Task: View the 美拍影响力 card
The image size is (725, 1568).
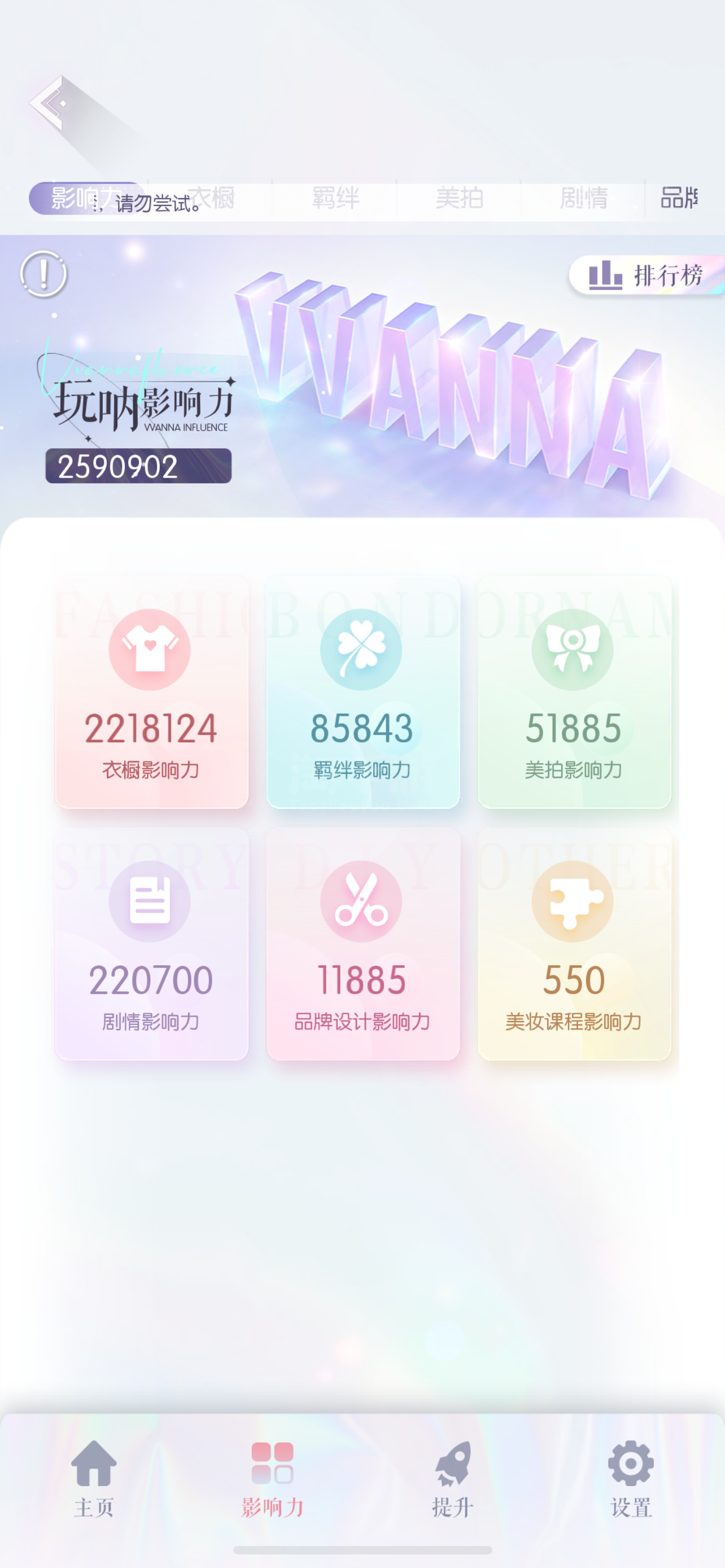Action: [574, 693]
